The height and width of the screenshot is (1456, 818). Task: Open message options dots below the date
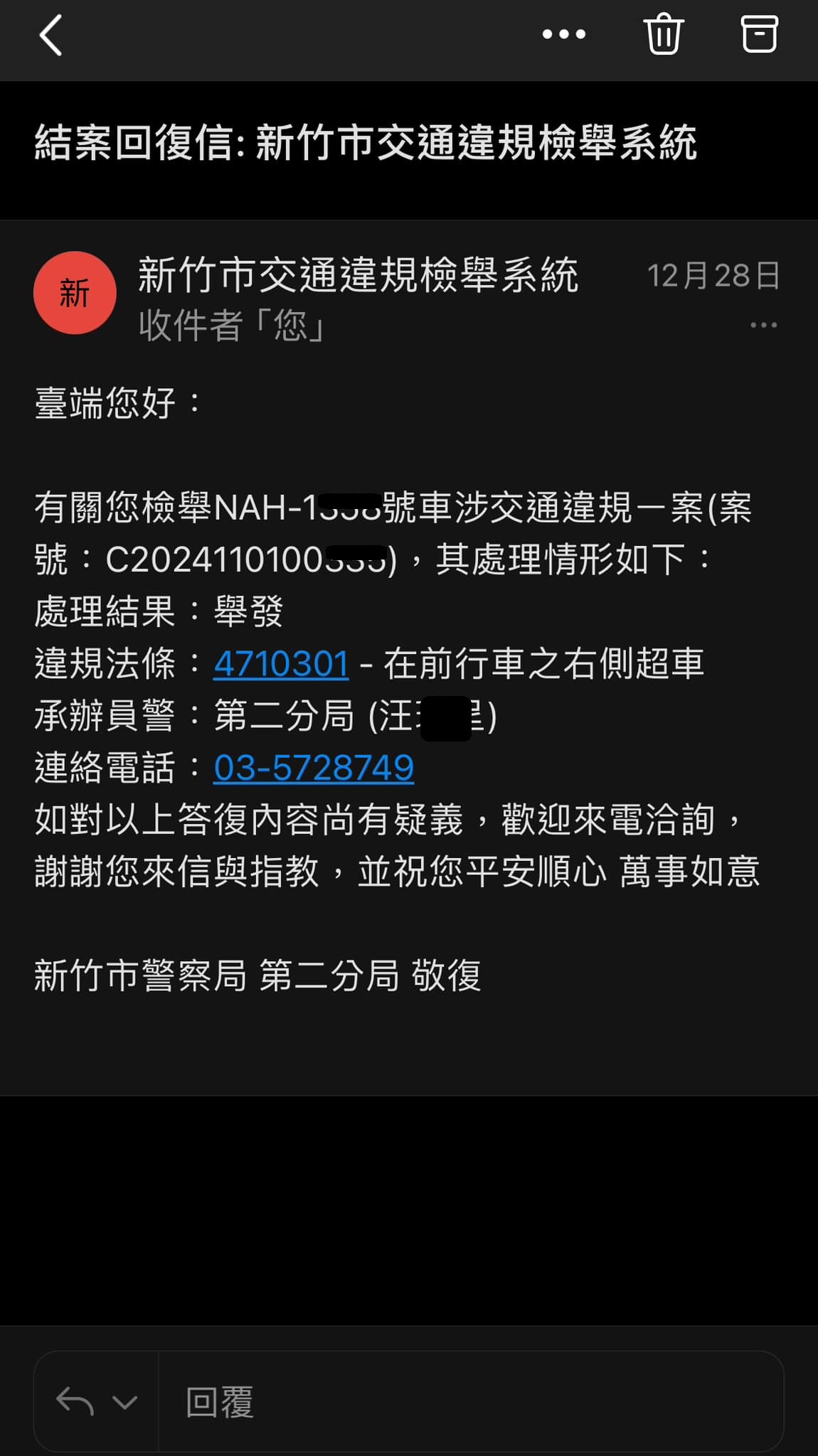pyautogui.click(x=763, y=326)
